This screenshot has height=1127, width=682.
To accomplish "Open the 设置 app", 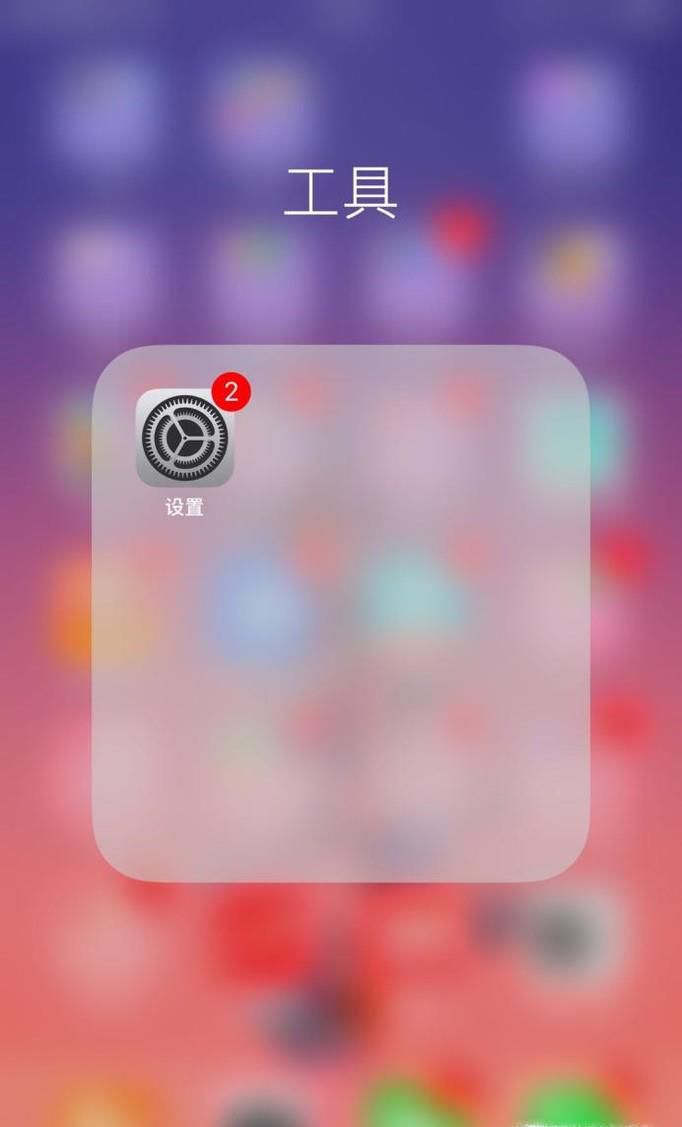I will tap(185, 438).
